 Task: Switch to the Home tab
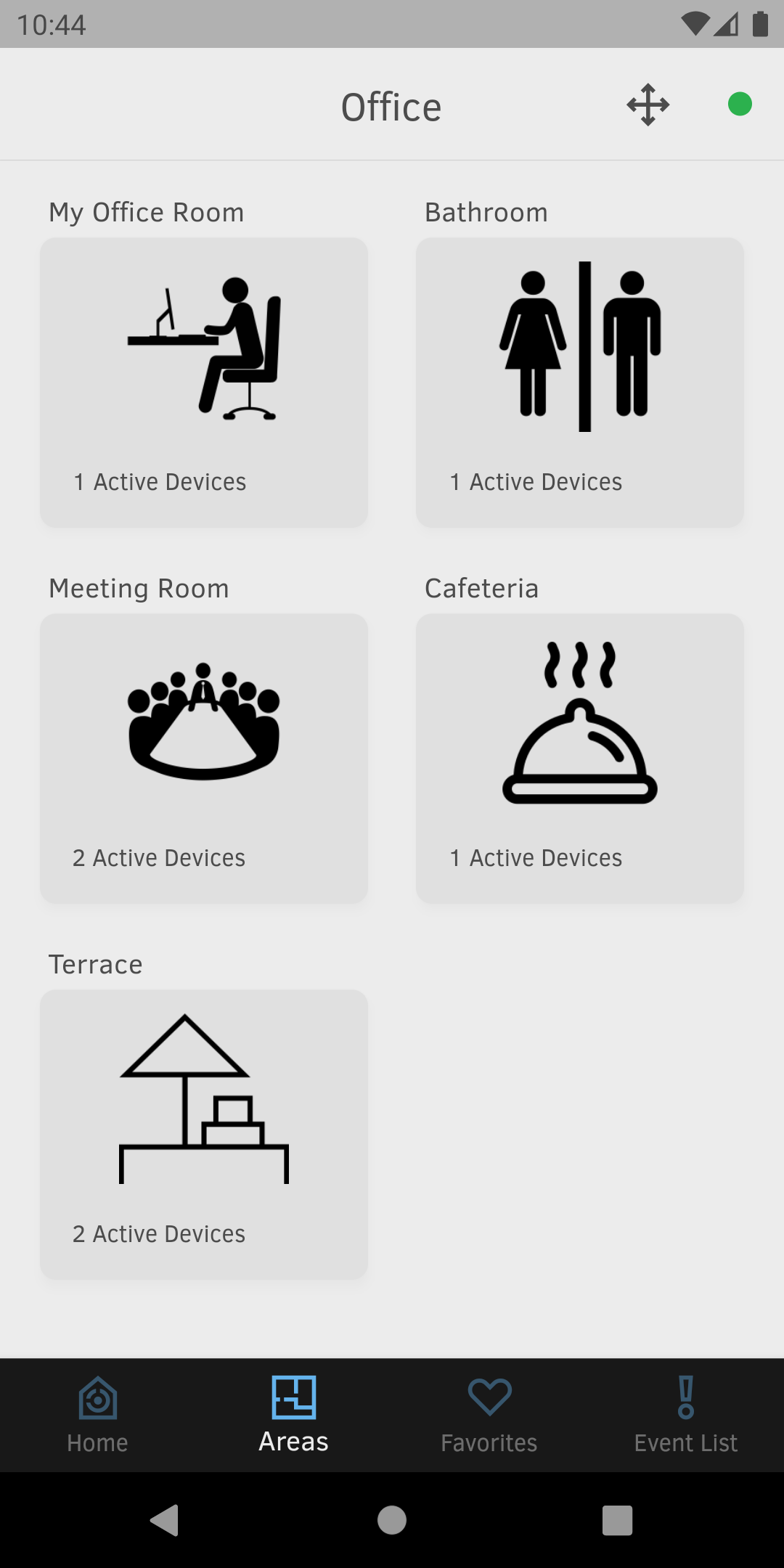coord(98,1415)
